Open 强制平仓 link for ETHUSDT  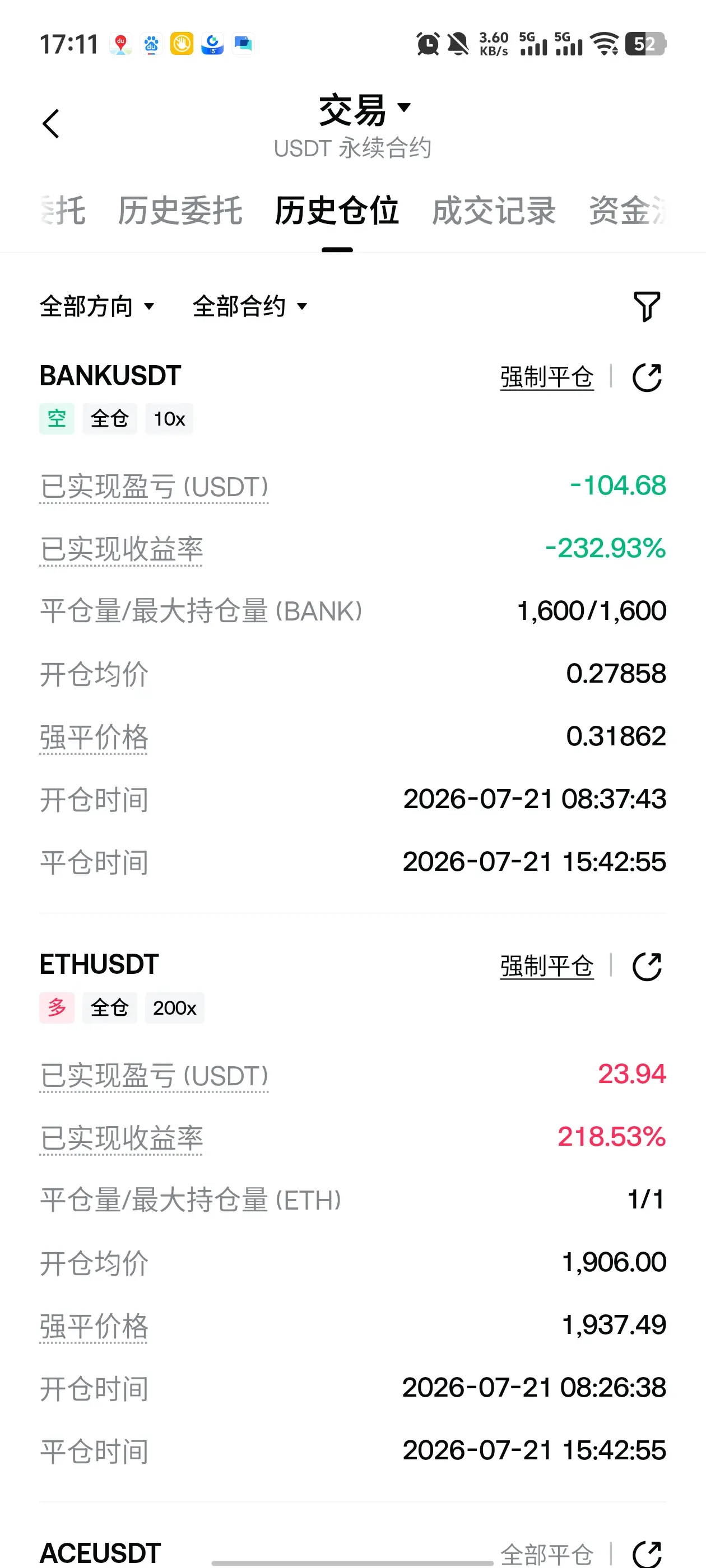(546, 966)
